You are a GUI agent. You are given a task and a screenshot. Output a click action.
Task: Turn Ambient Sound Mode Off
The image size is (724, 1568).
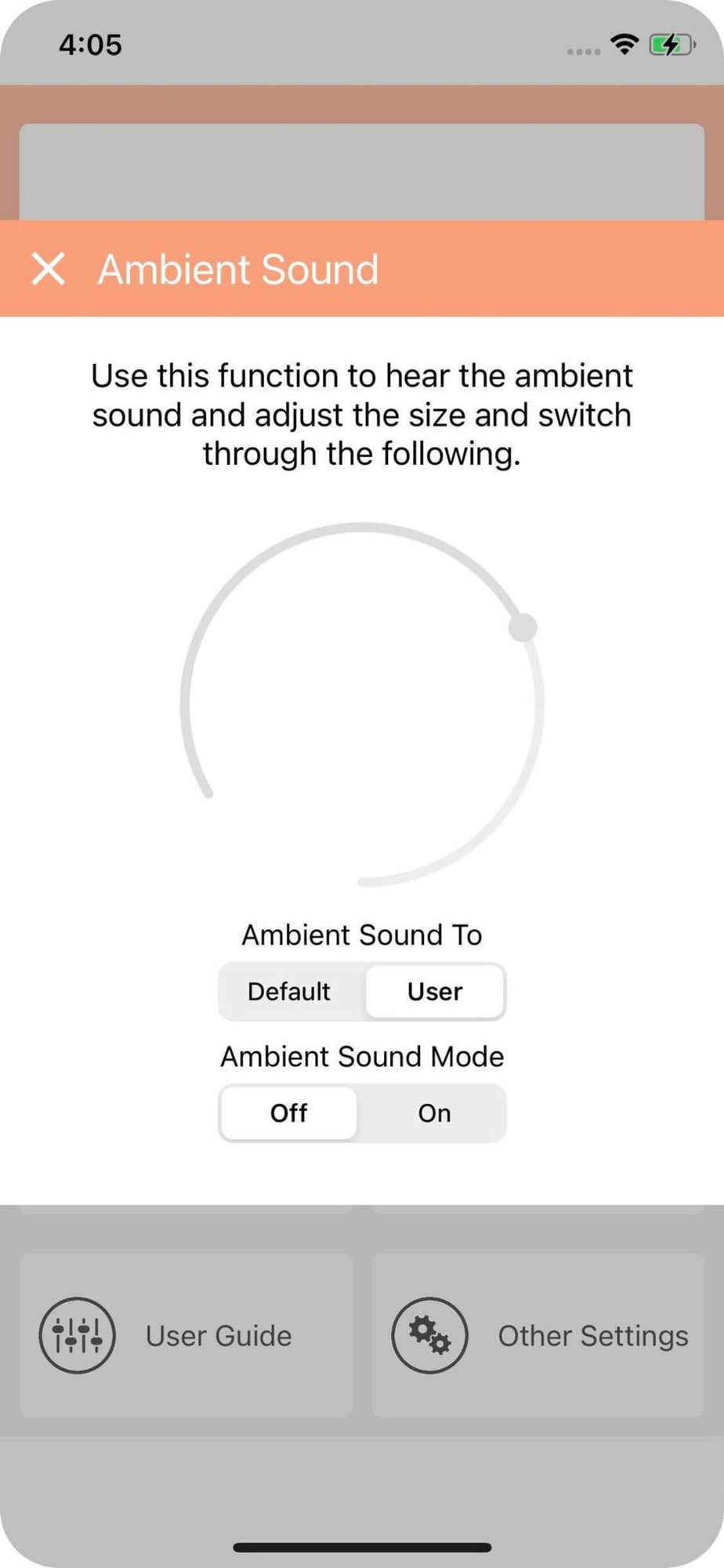coord(288,1113)
